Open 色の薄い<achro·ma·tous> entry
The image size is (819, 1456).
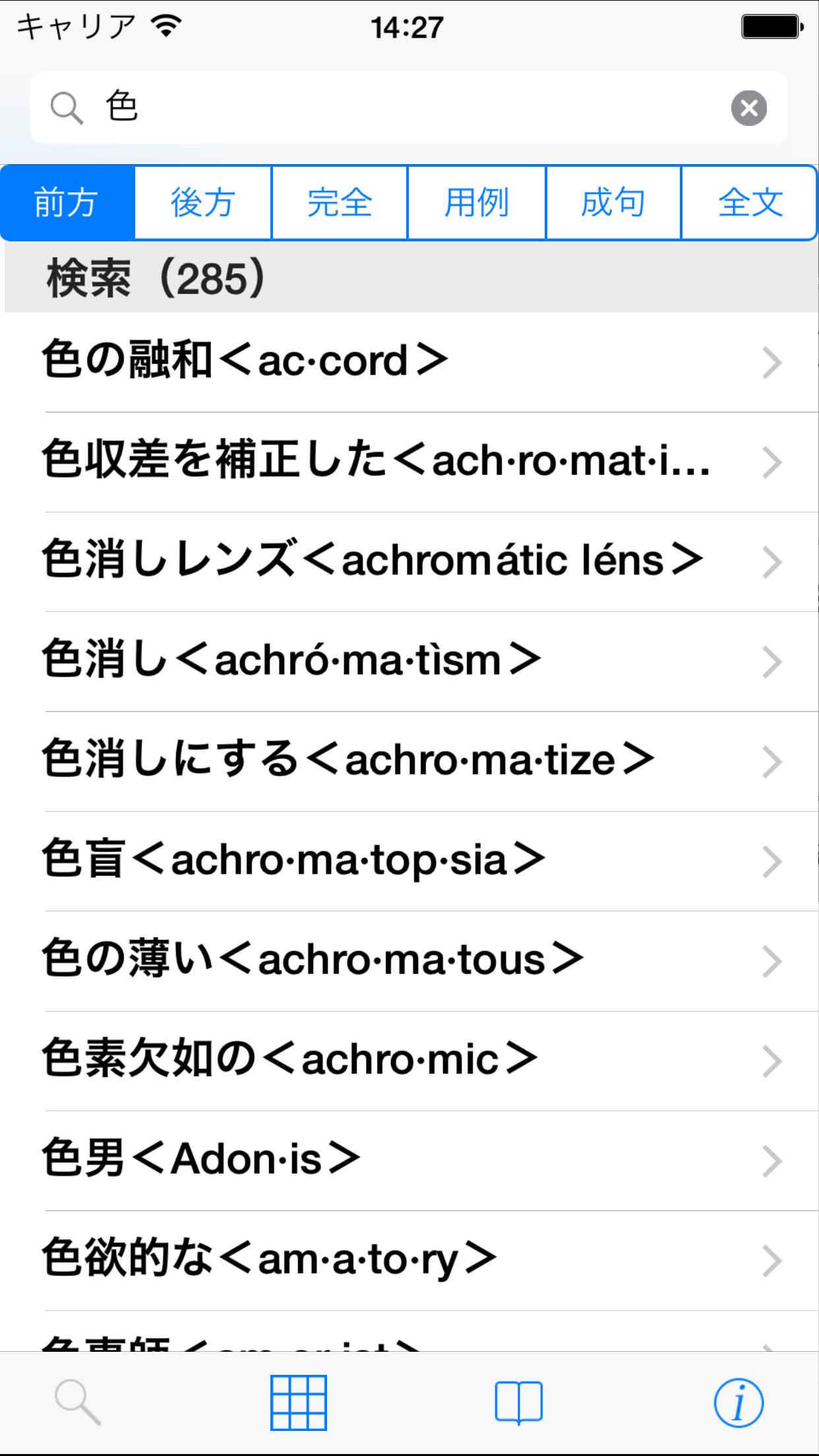point(409,960)
